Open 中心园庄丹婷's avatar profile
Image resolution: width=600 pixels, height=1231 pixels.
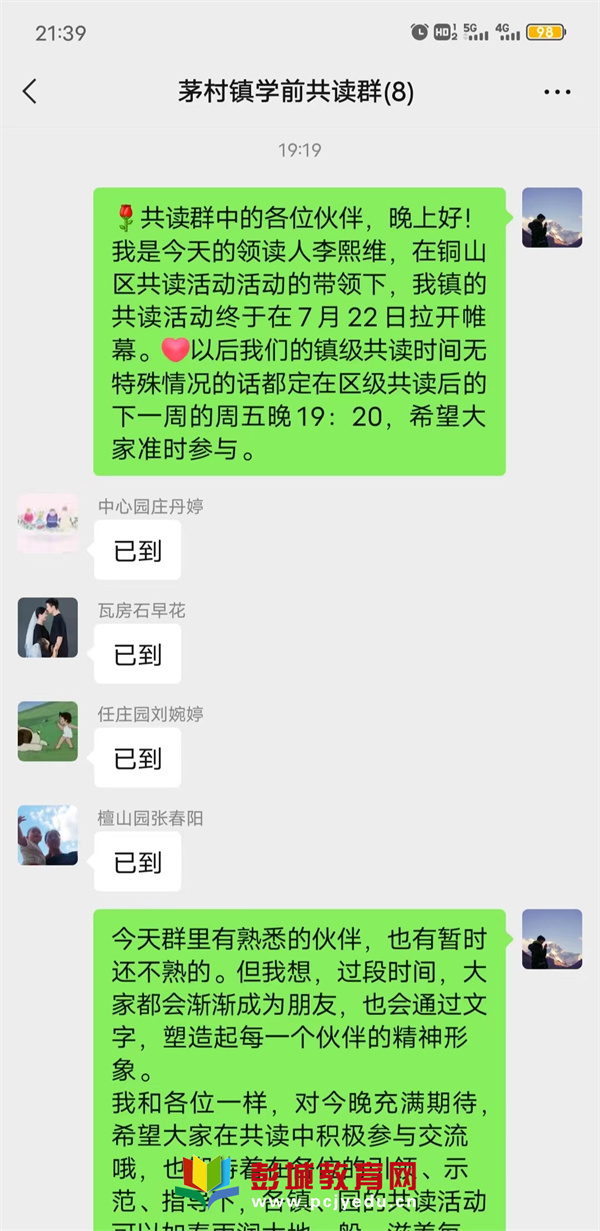(48, 523)
